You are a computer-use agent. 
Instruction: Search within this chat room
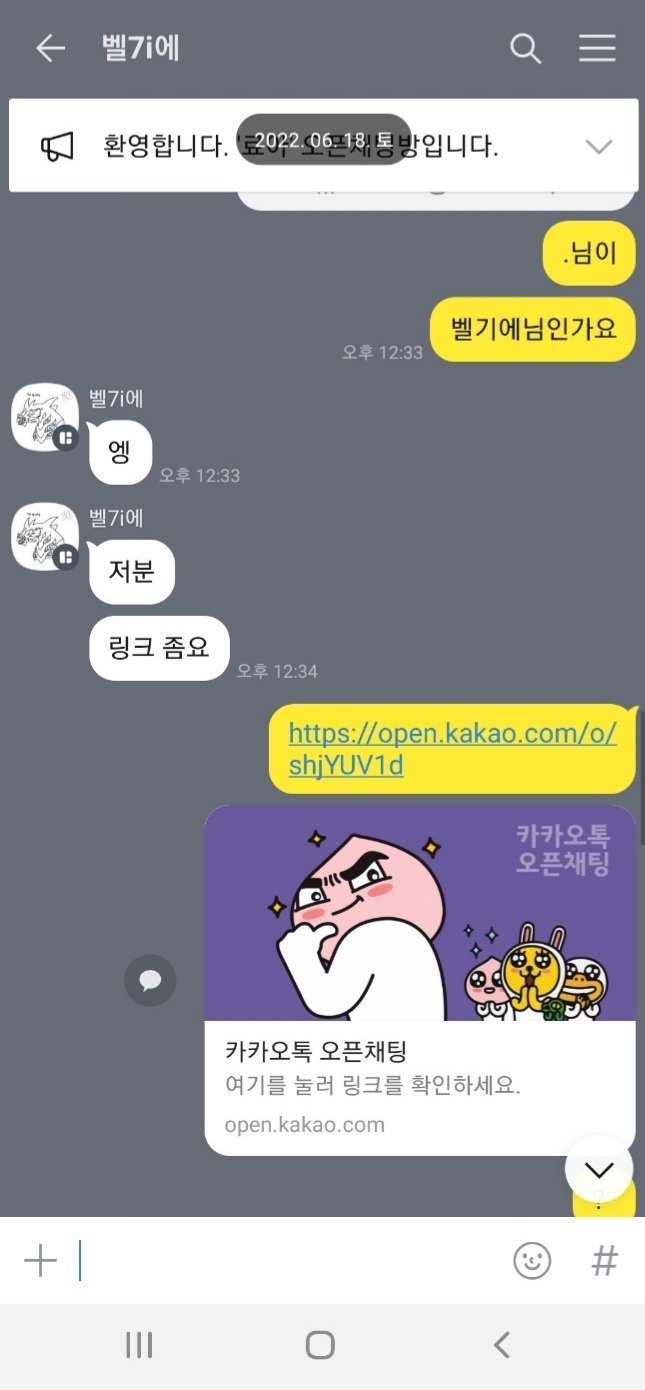525,48
